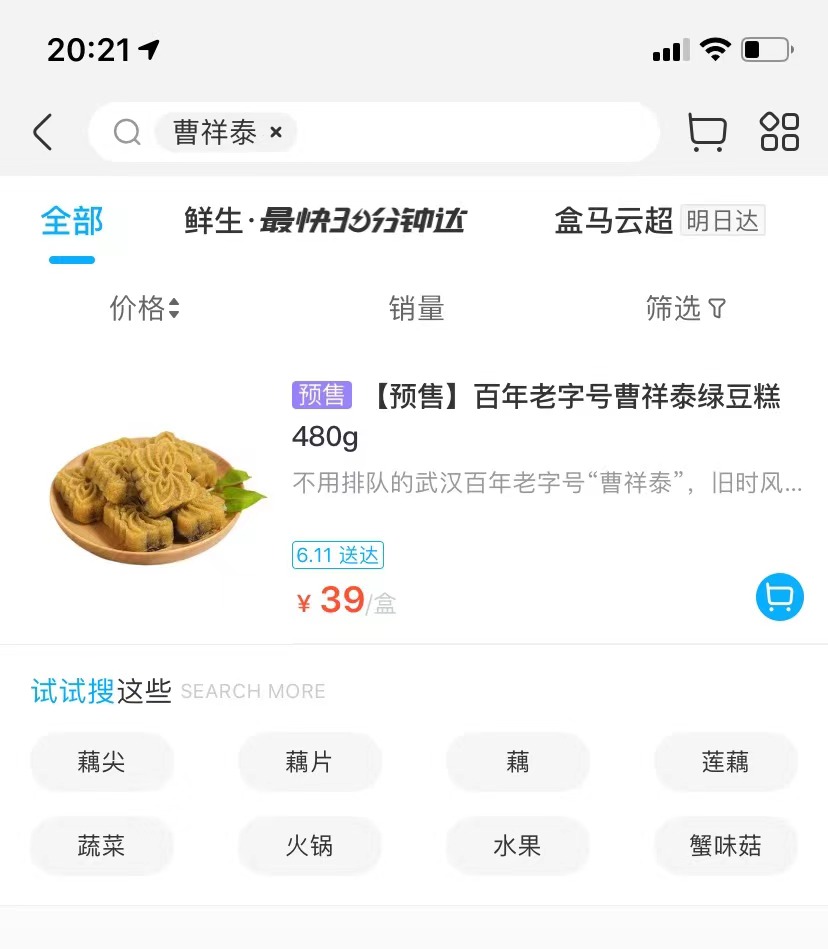Open the 曹祥泰绿豆糕 480g product
This screenshot has height=949, width=828.
536,417
